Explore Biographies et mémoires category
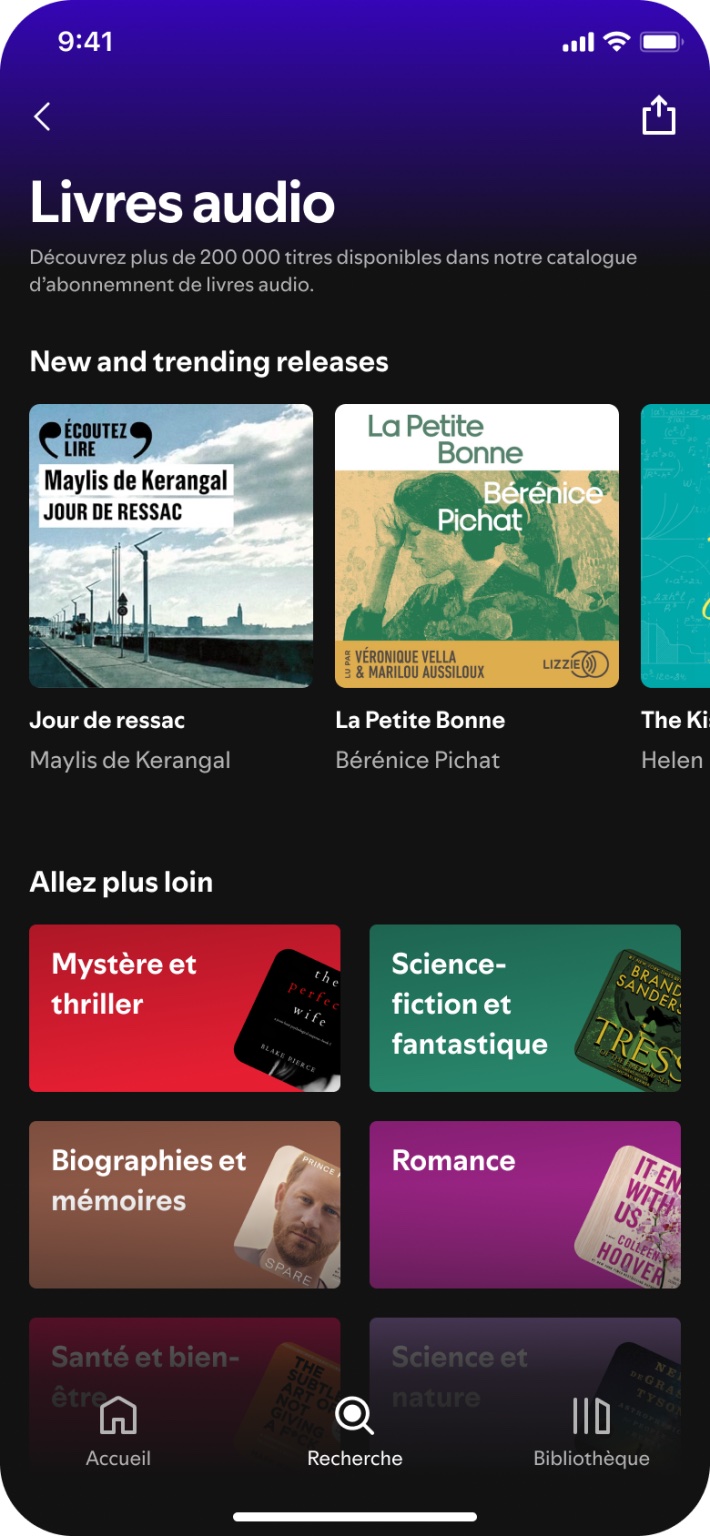710x1536 pixels. click(184, 1204)
